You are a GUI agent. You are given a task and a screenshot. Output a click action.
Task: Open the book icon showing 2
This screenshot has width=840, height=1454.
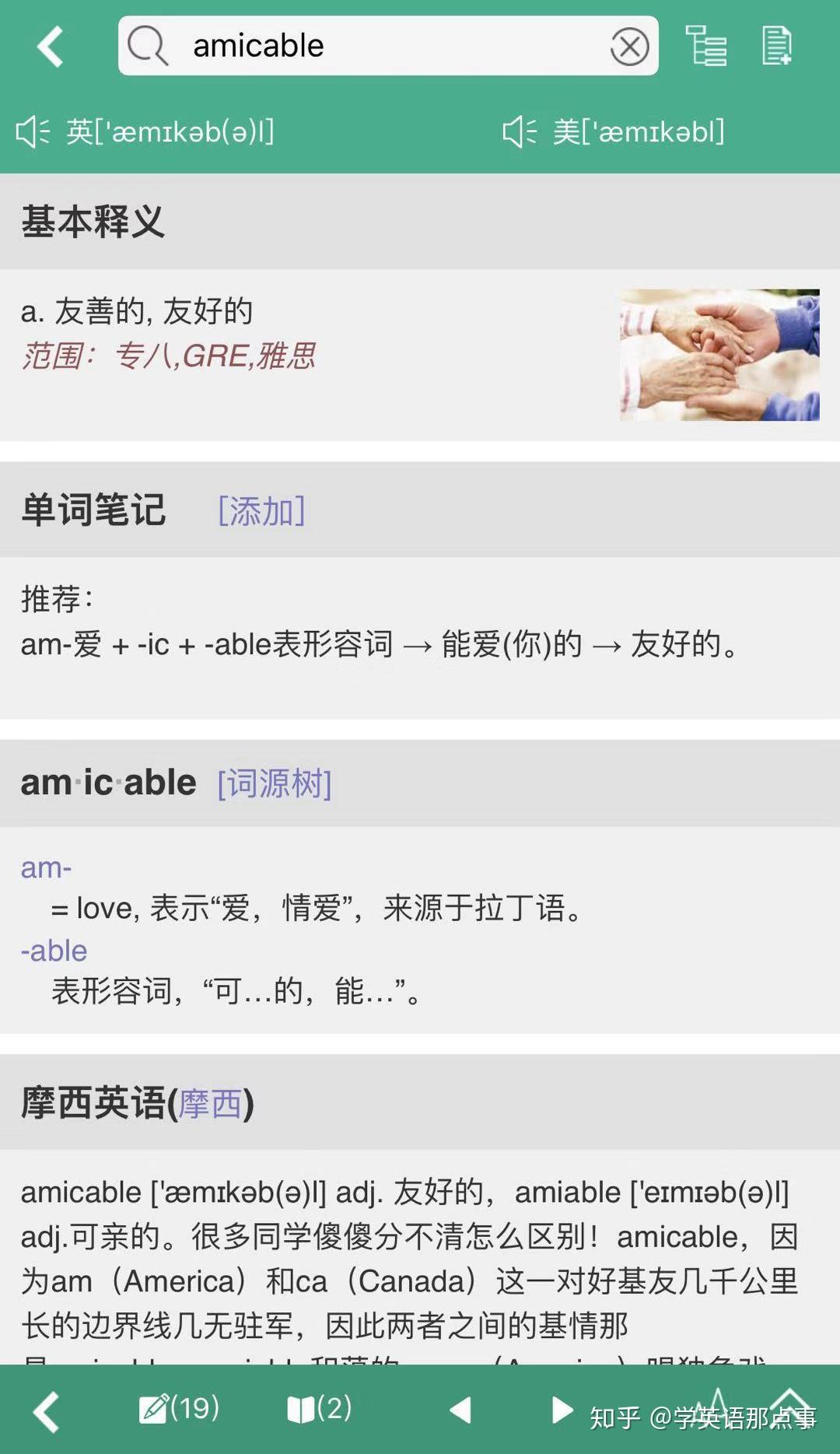click(x=319, y=1408)
